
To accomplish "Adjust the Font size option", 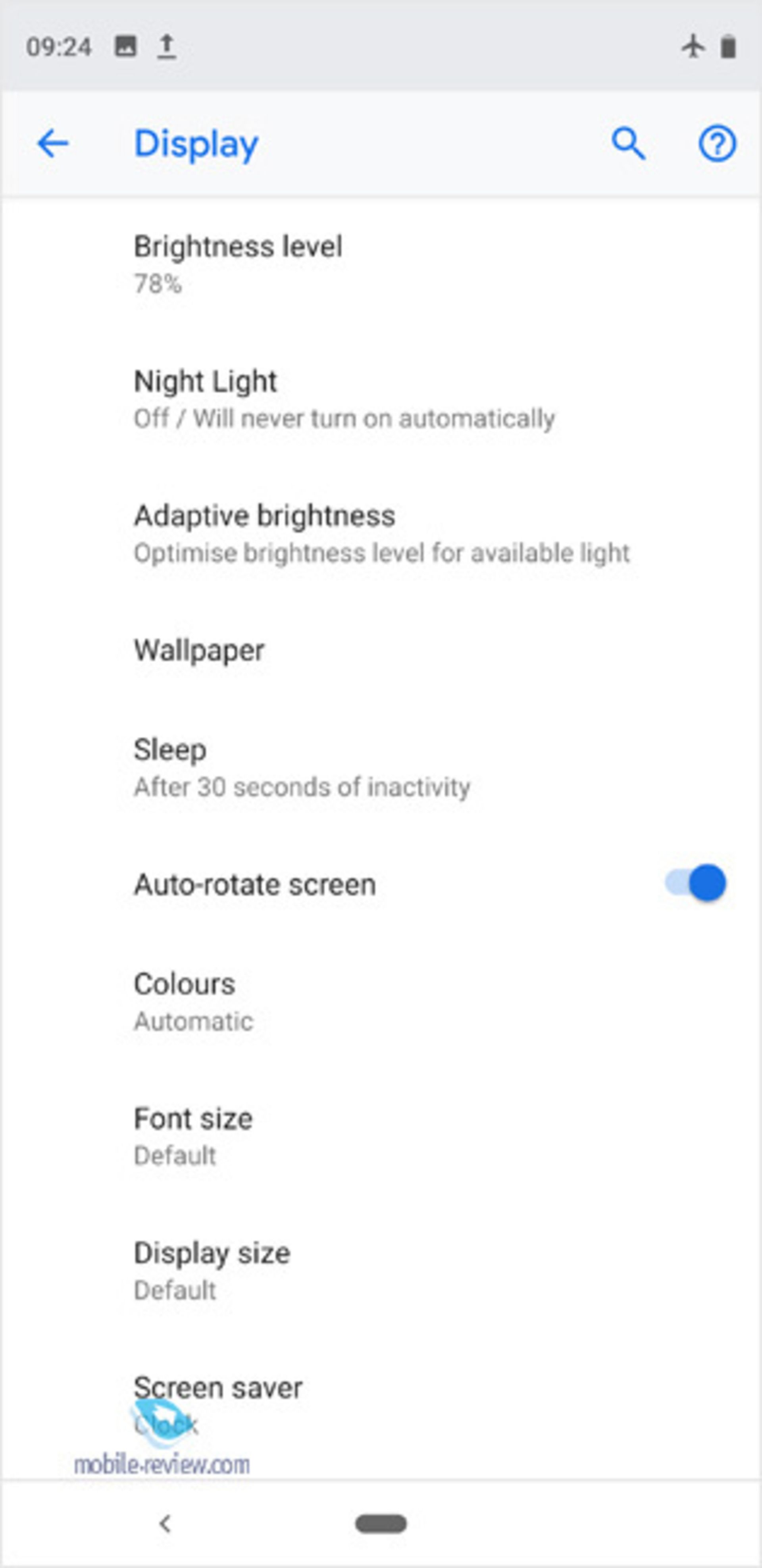I will (x=193, y=1136).
